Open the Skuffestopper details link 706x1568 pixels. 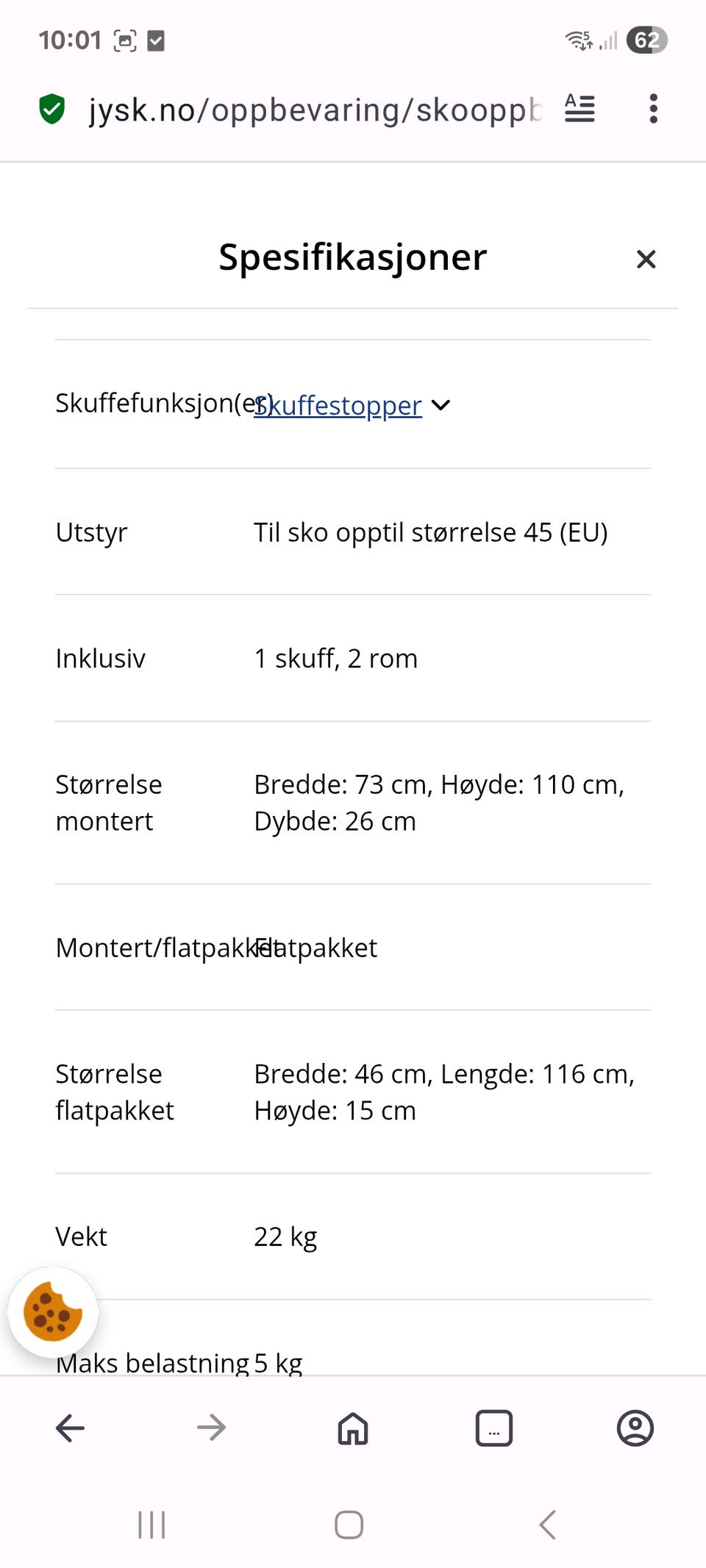(x=338, y=405)
